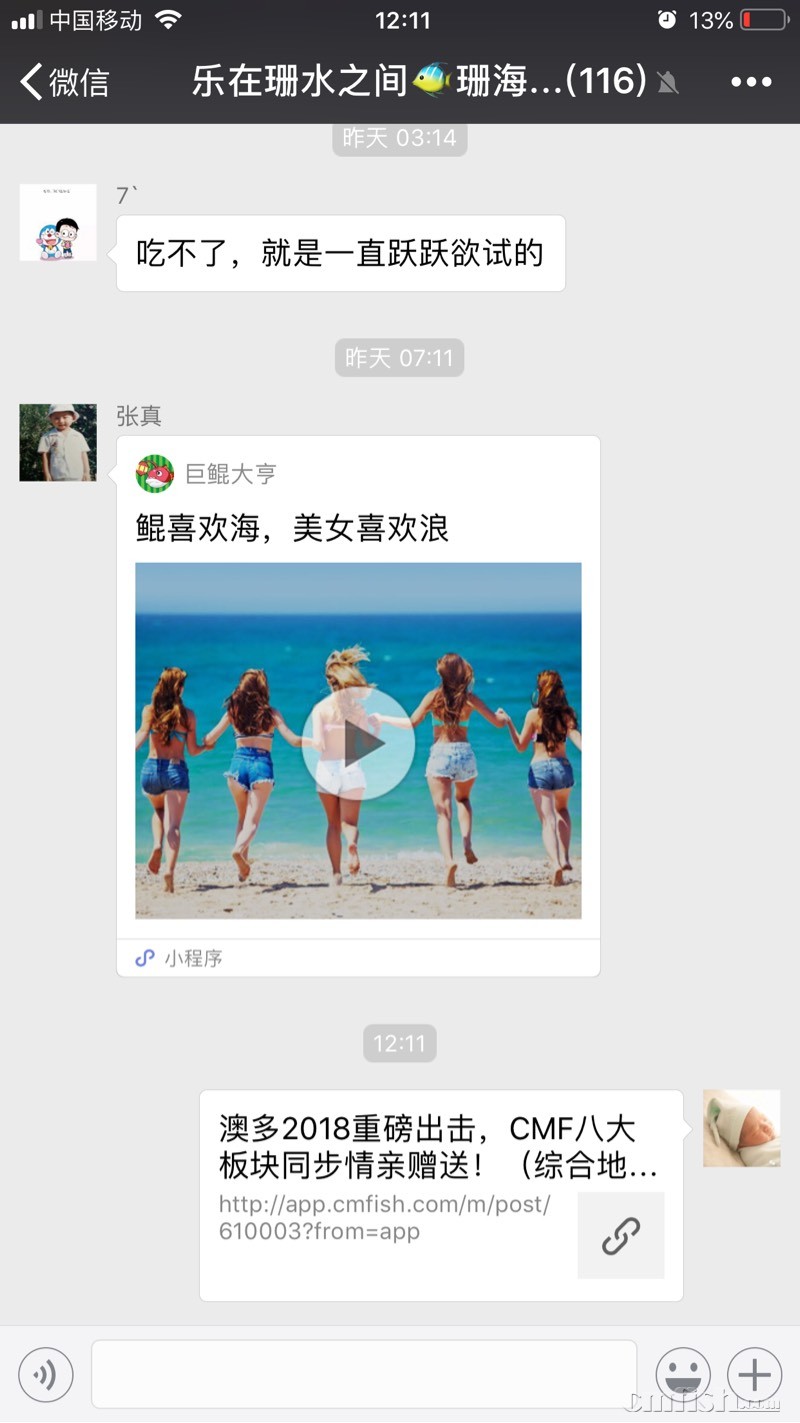Focus the message text field

click(364, 1375)
